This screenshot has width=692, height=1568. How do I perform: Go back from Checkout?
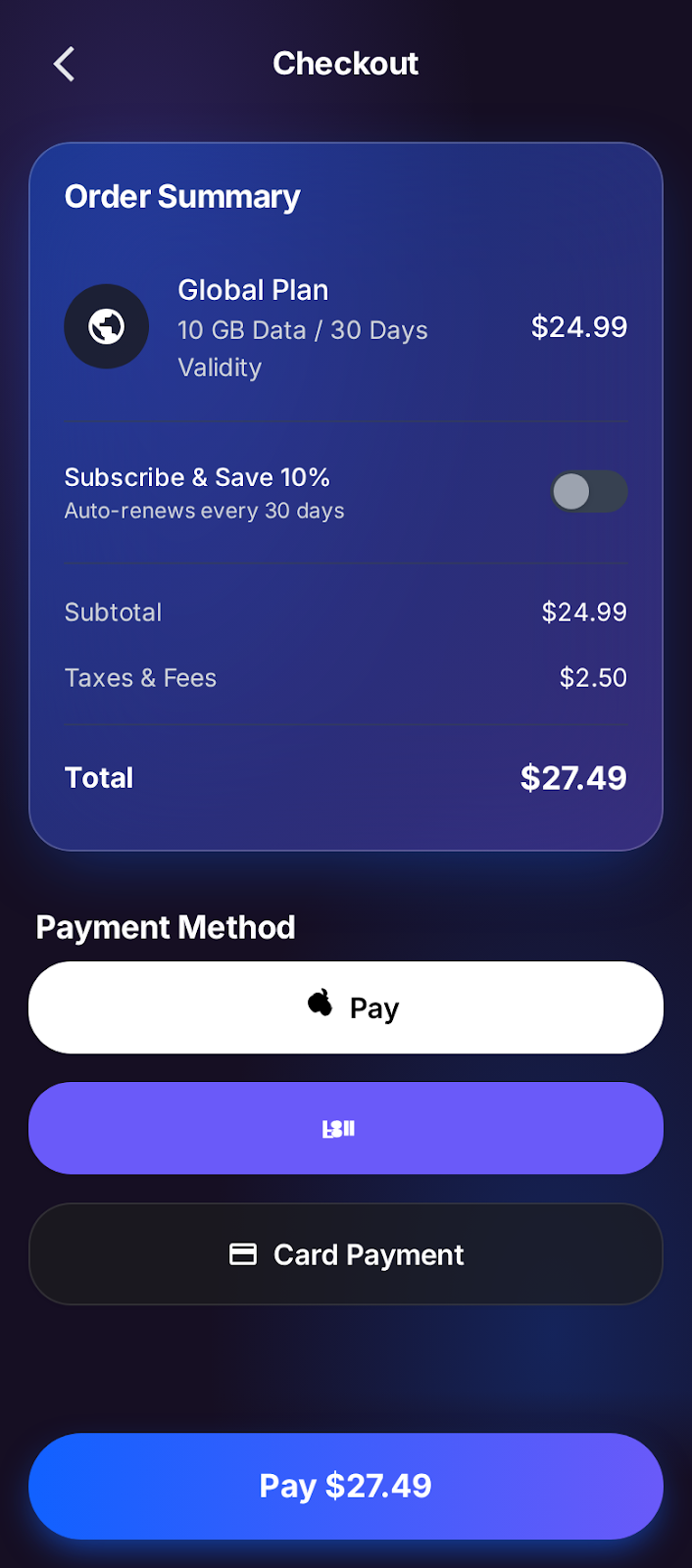[65, 65]
